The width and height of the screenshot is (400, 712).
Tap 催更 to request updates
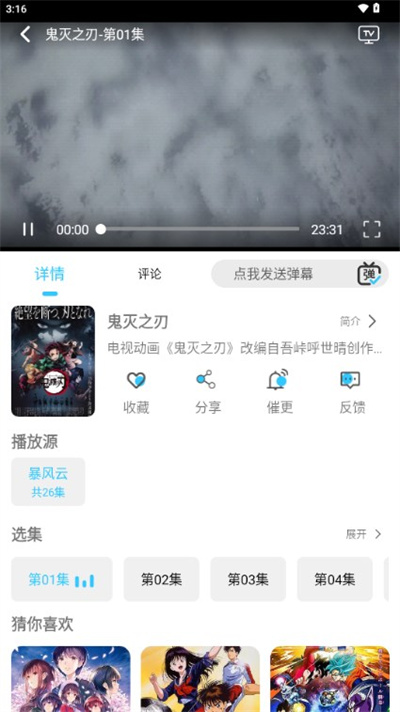280,393
